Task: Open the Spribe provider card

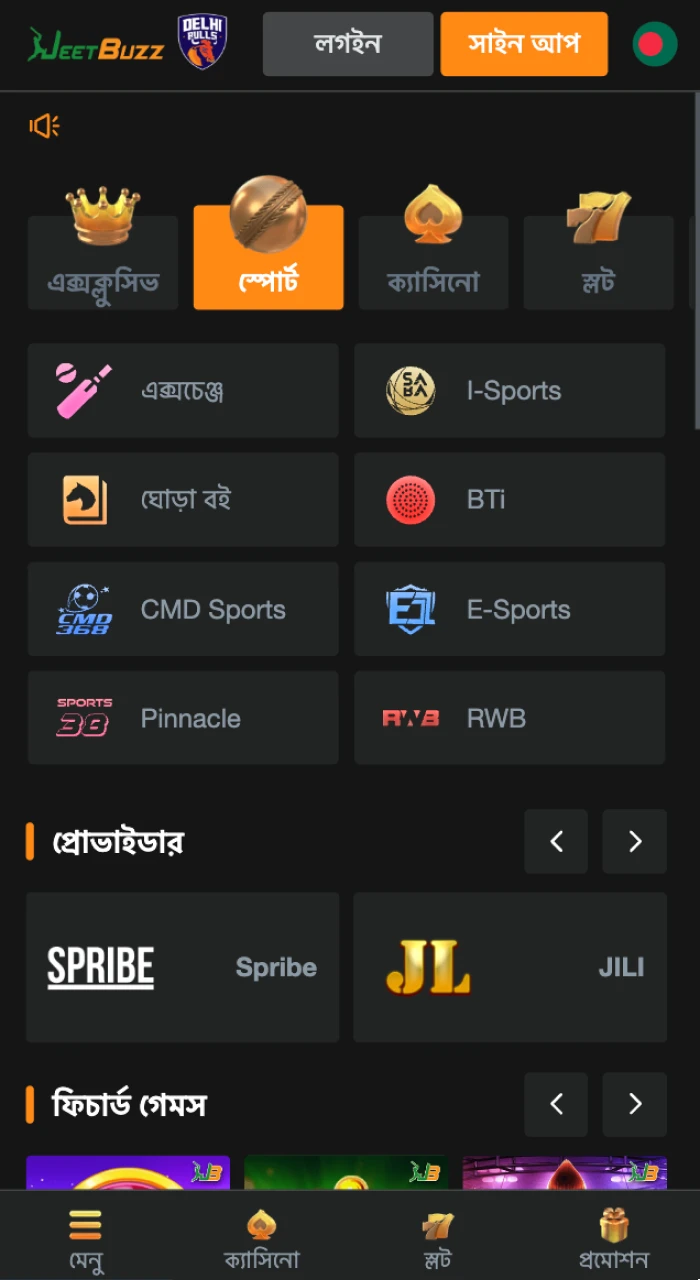Action: click(x=182, y=967)
